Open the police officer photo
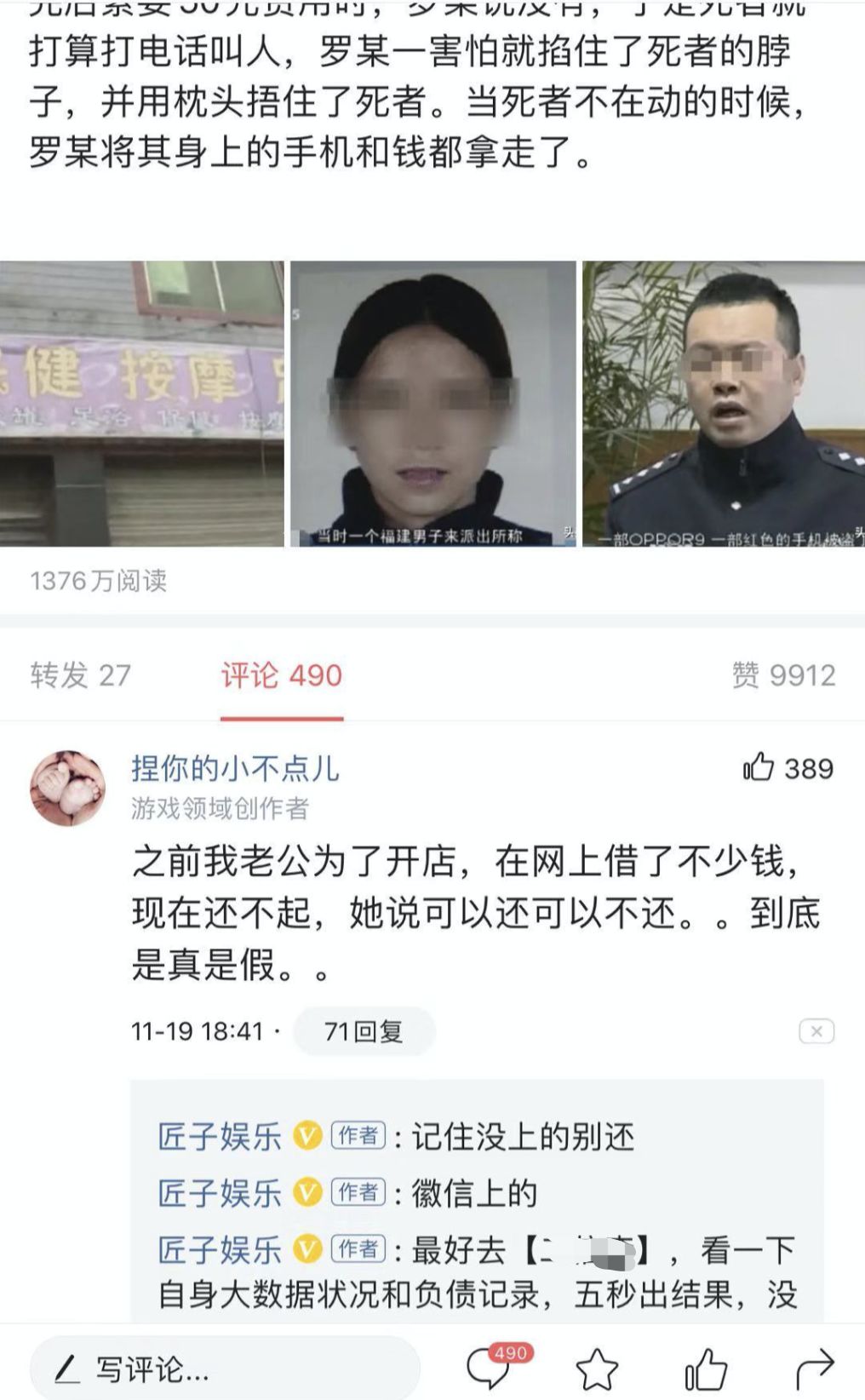The height and width of the screenshot is (1400, 865). [724, 403]
